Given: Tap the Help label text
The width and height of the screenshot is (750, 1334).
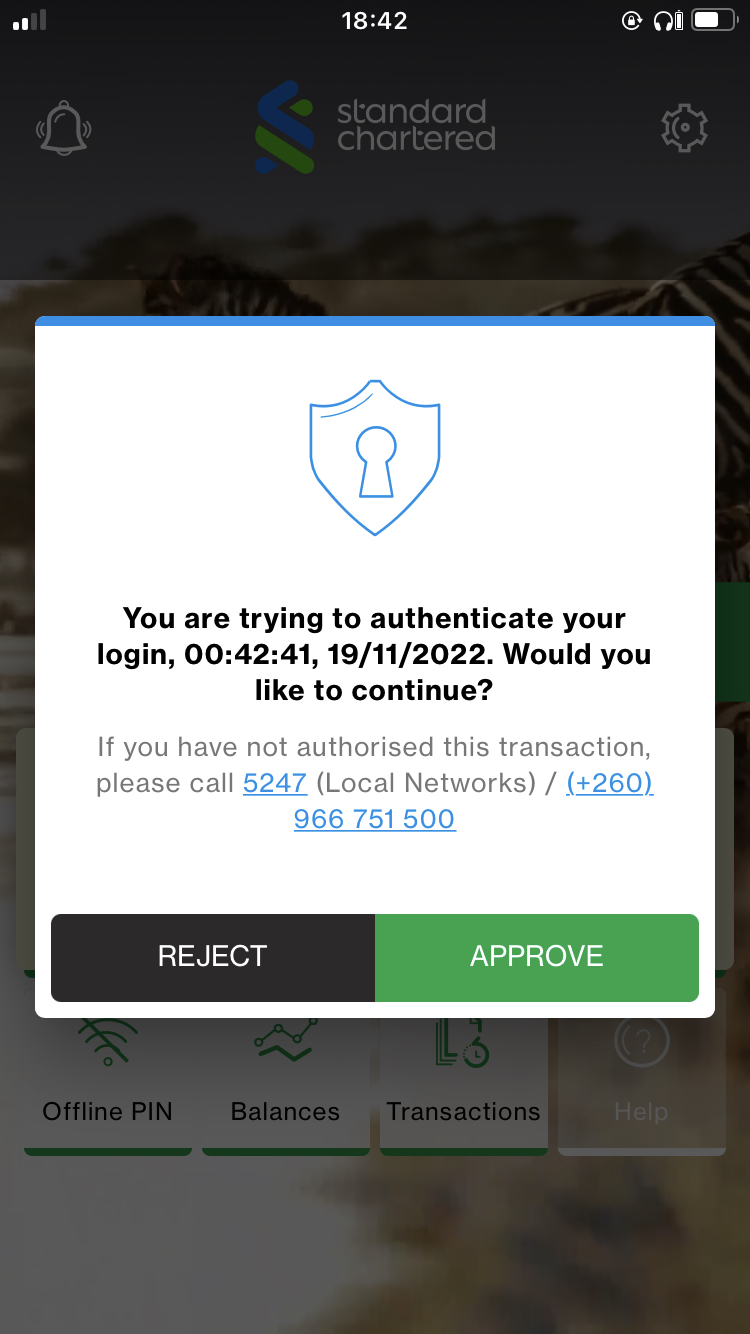Looking at the screenshot, I should point(641,1111).
